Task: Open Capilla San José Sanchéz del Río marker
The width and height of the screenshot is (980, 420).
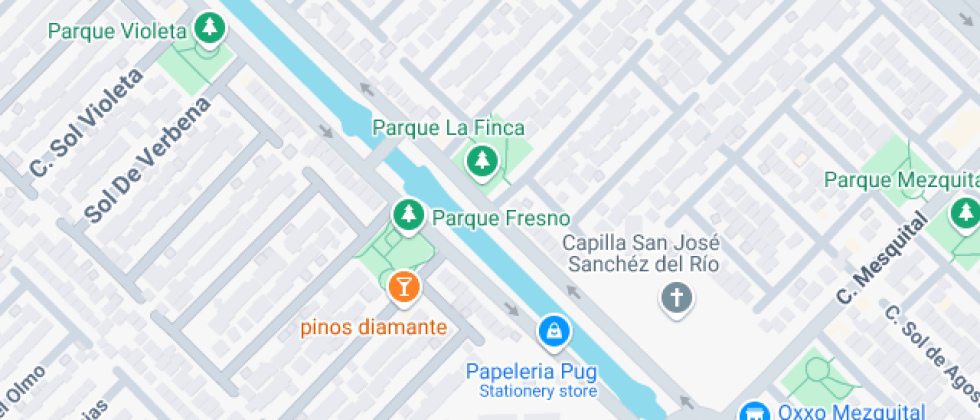Action: point(677,297)
